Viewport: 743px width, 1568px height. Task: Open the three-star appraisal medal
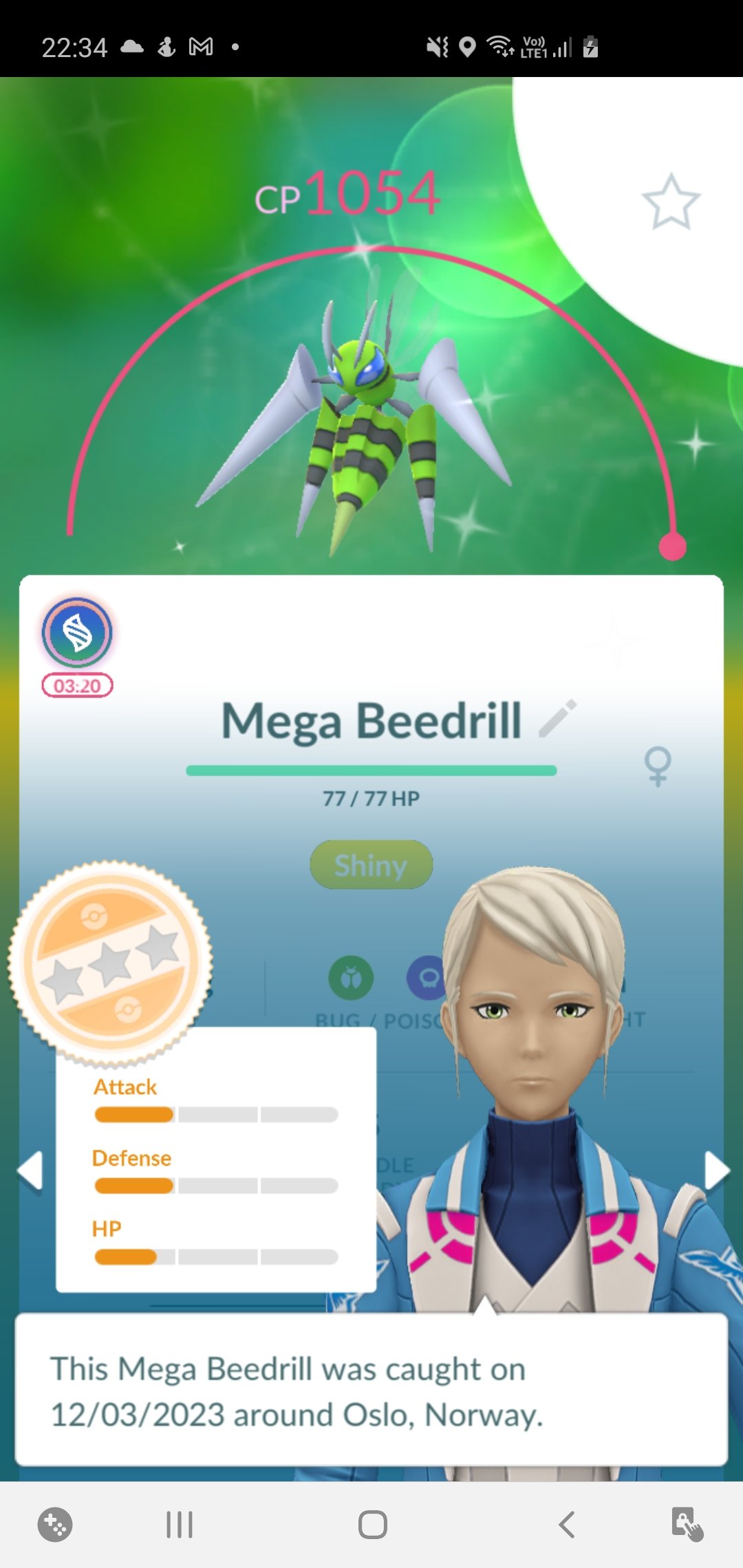click(x=112, y=963)
